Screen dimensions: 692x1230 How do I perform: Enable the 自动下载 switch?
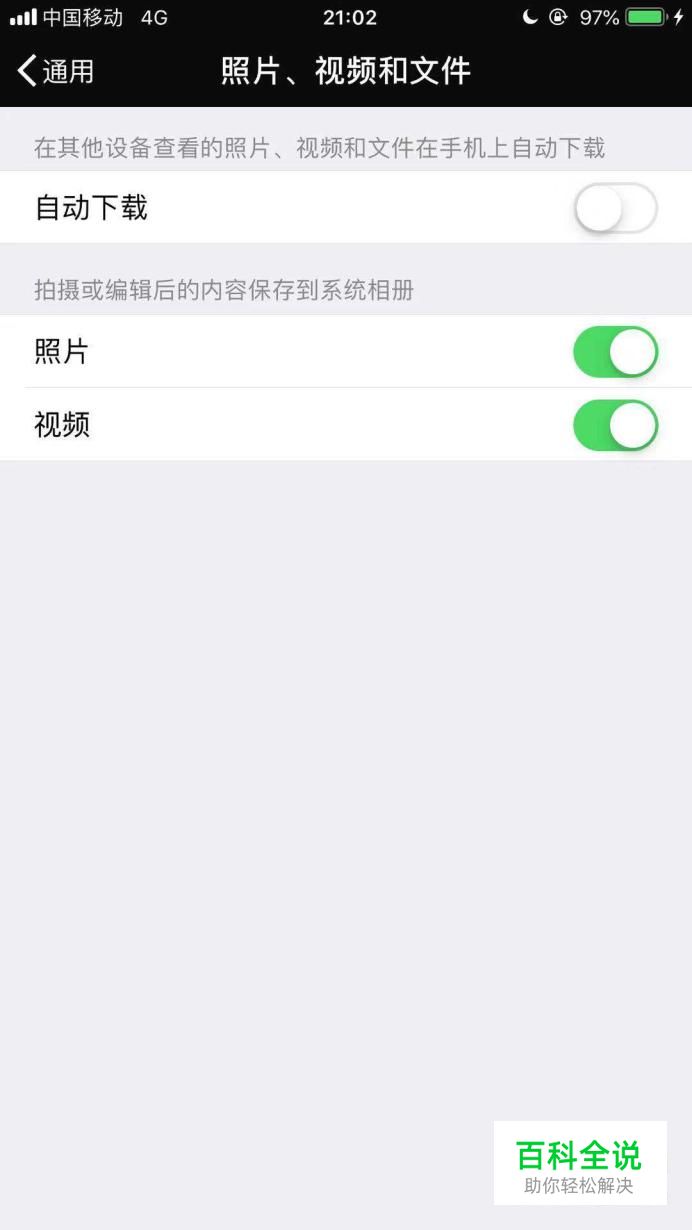click(x=615, y=208)
